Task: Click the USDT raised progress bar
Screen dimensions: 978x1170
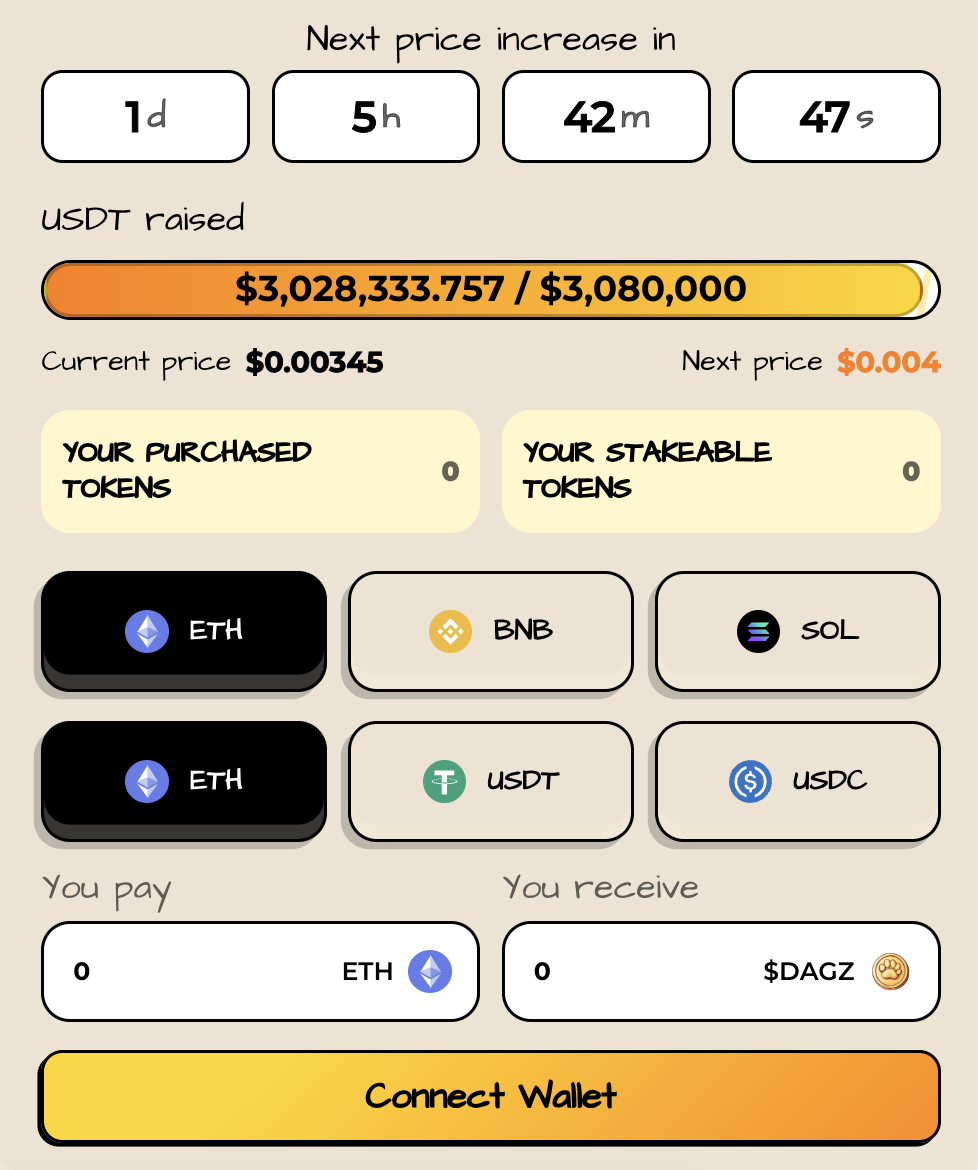Action: tap(489, 289)
